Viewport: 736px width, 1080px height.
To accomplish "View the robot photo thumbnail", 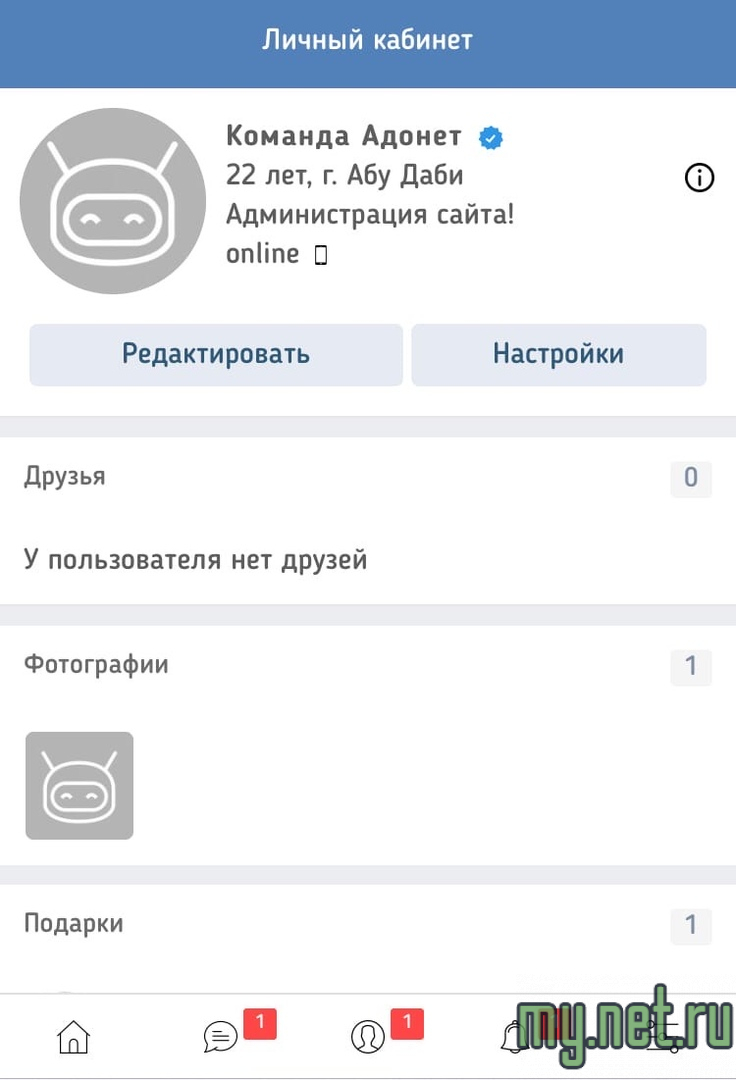I will point(80,785).
